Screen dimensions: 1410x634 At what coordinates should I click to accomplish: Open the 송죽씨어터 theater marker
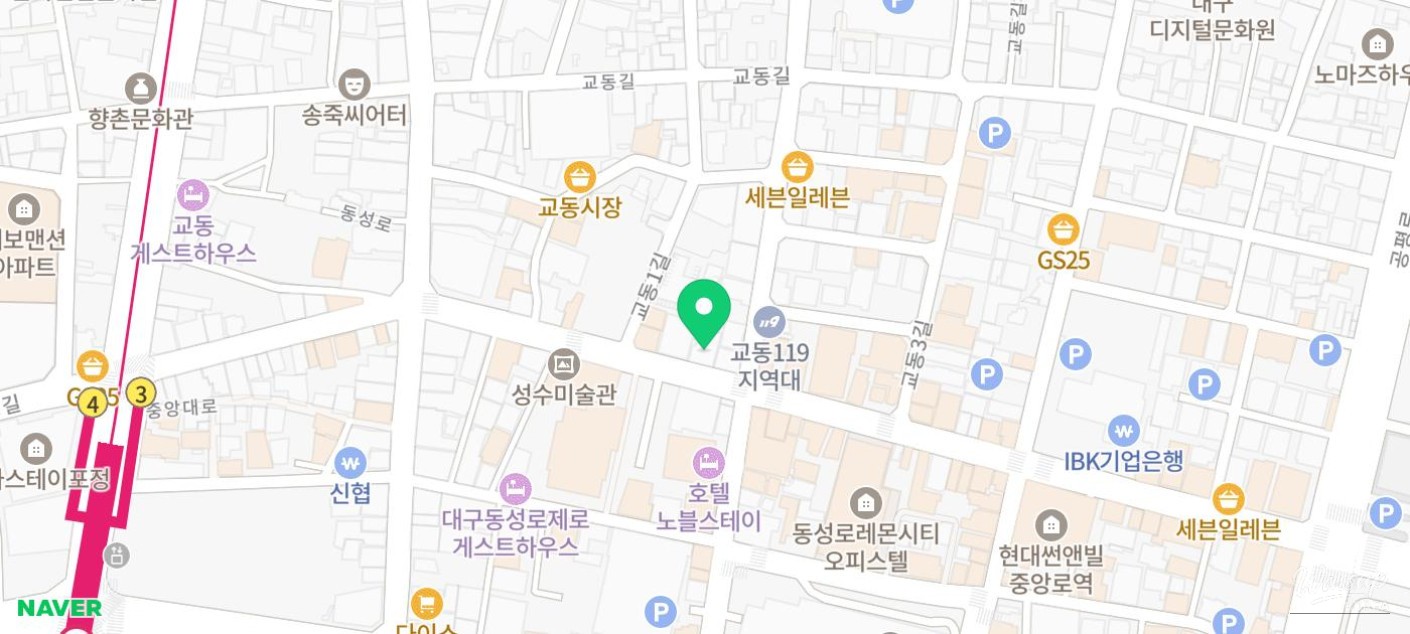click(x=354, y=84)
